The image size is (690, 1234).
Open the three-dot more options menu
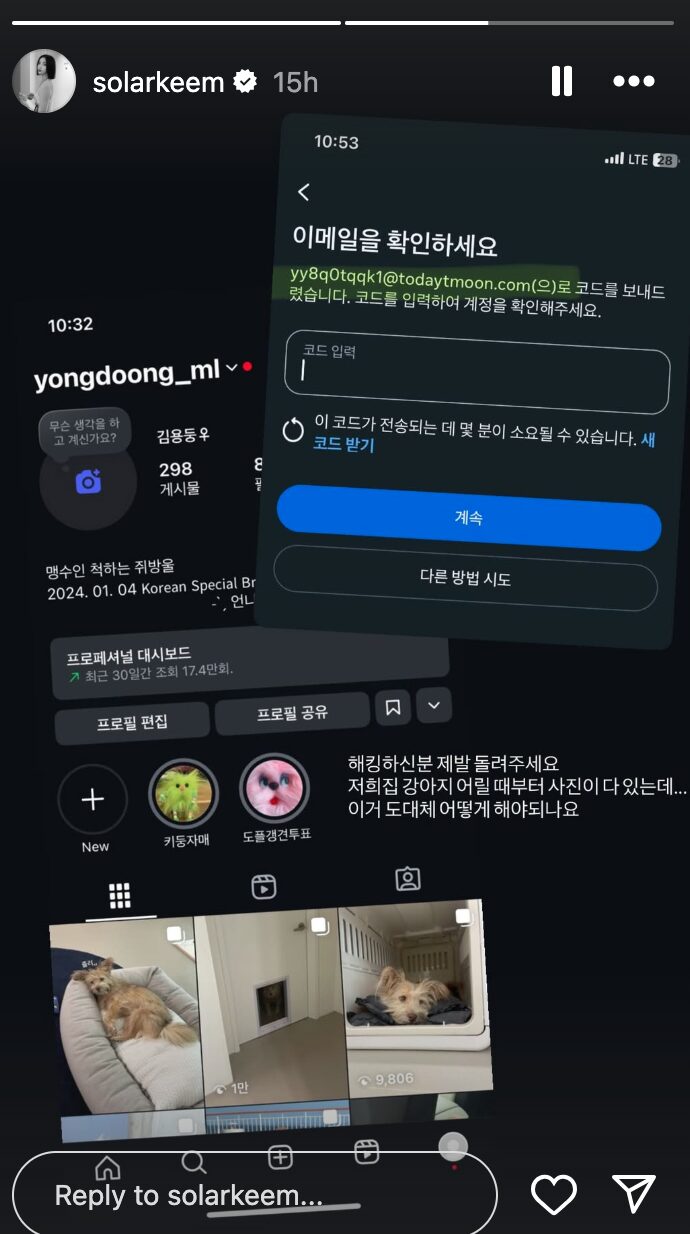pos(633,82)
